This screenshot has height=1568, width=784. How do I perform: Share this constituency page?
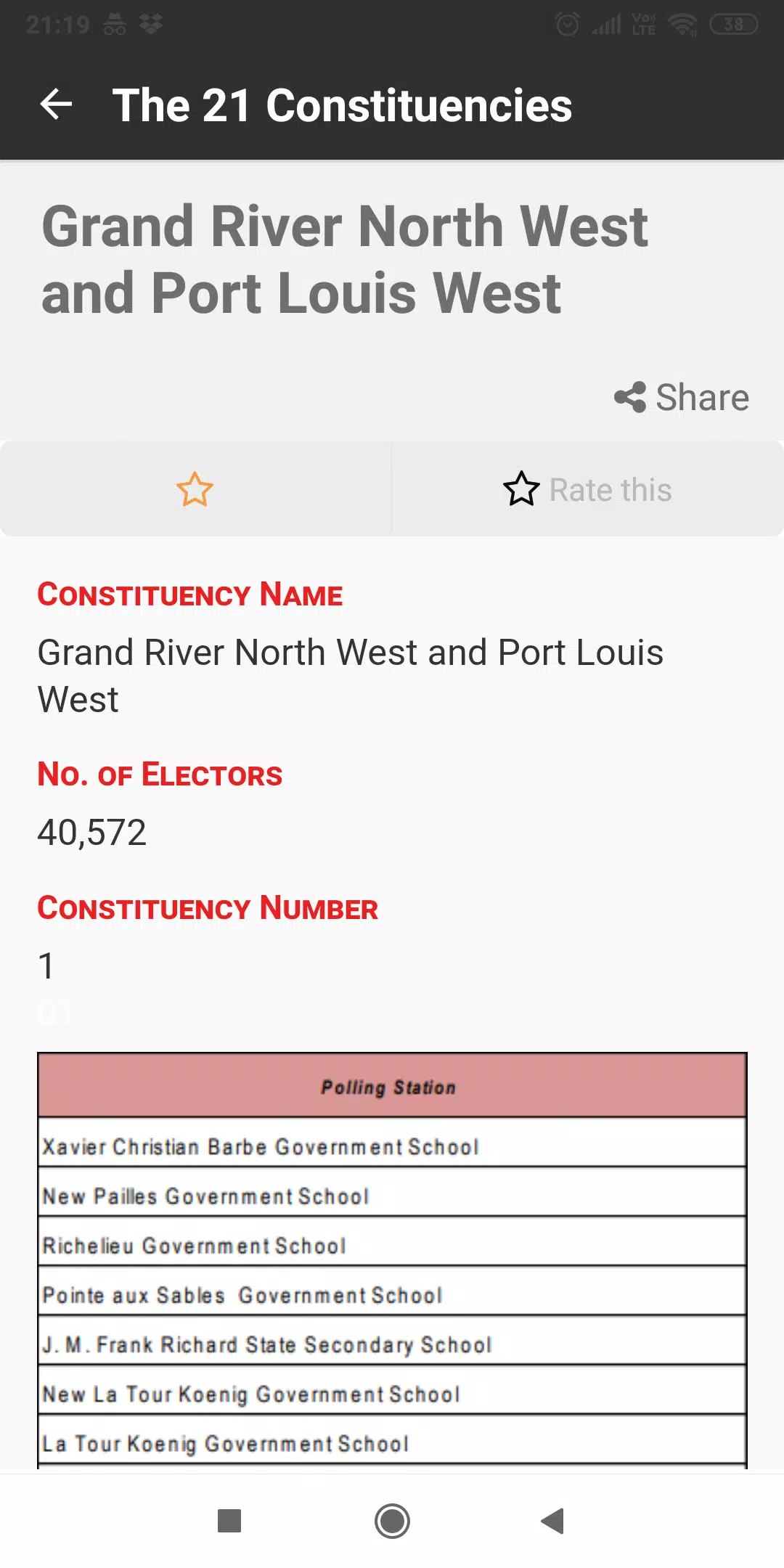682,397
